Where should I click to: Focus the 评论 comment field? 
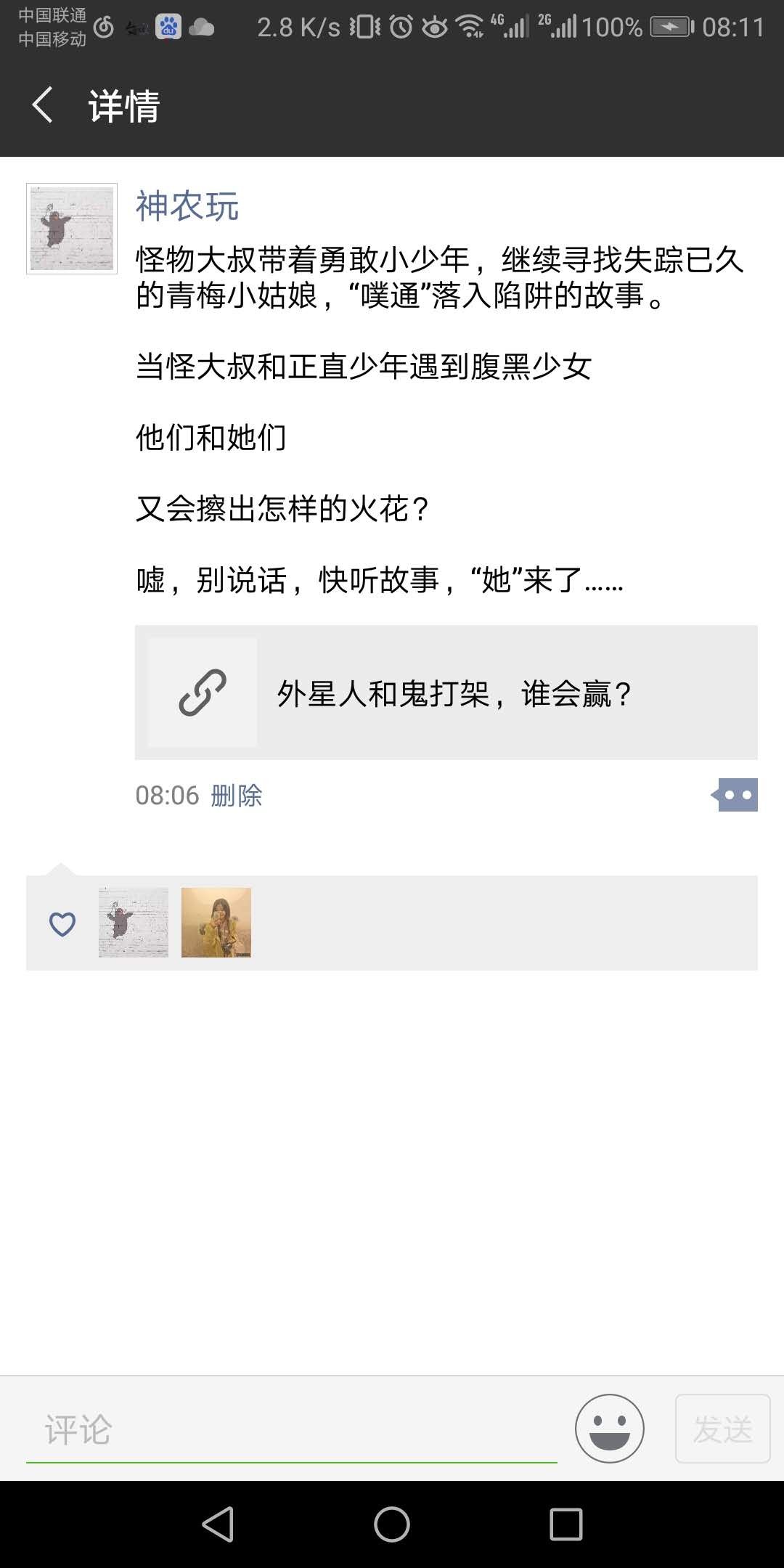pyautogui.click(x=290, y=1429)
